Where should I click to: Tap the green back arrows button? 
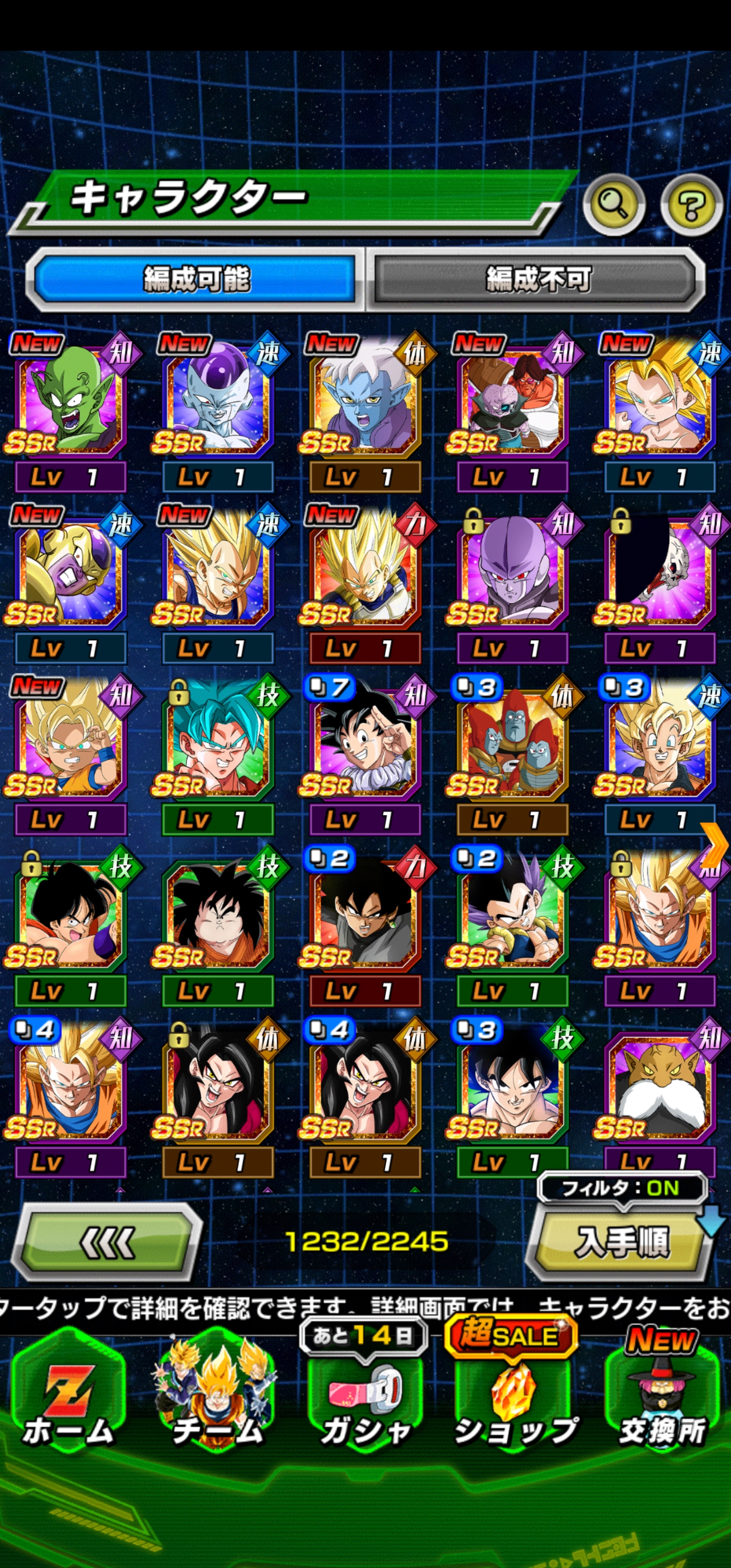(x=108, y=1242)
